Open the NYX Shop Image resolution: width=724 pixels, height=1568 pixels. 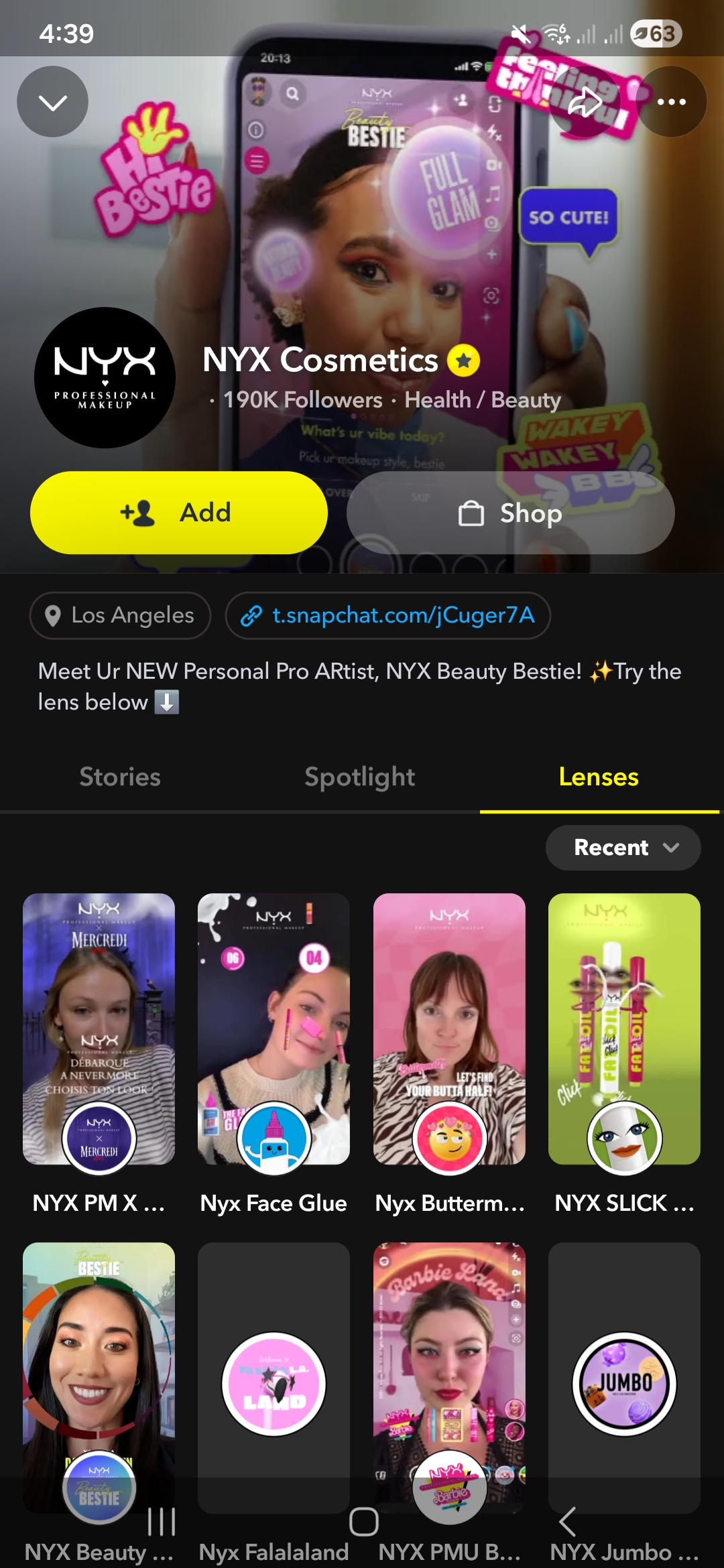(x=510, y=513)
